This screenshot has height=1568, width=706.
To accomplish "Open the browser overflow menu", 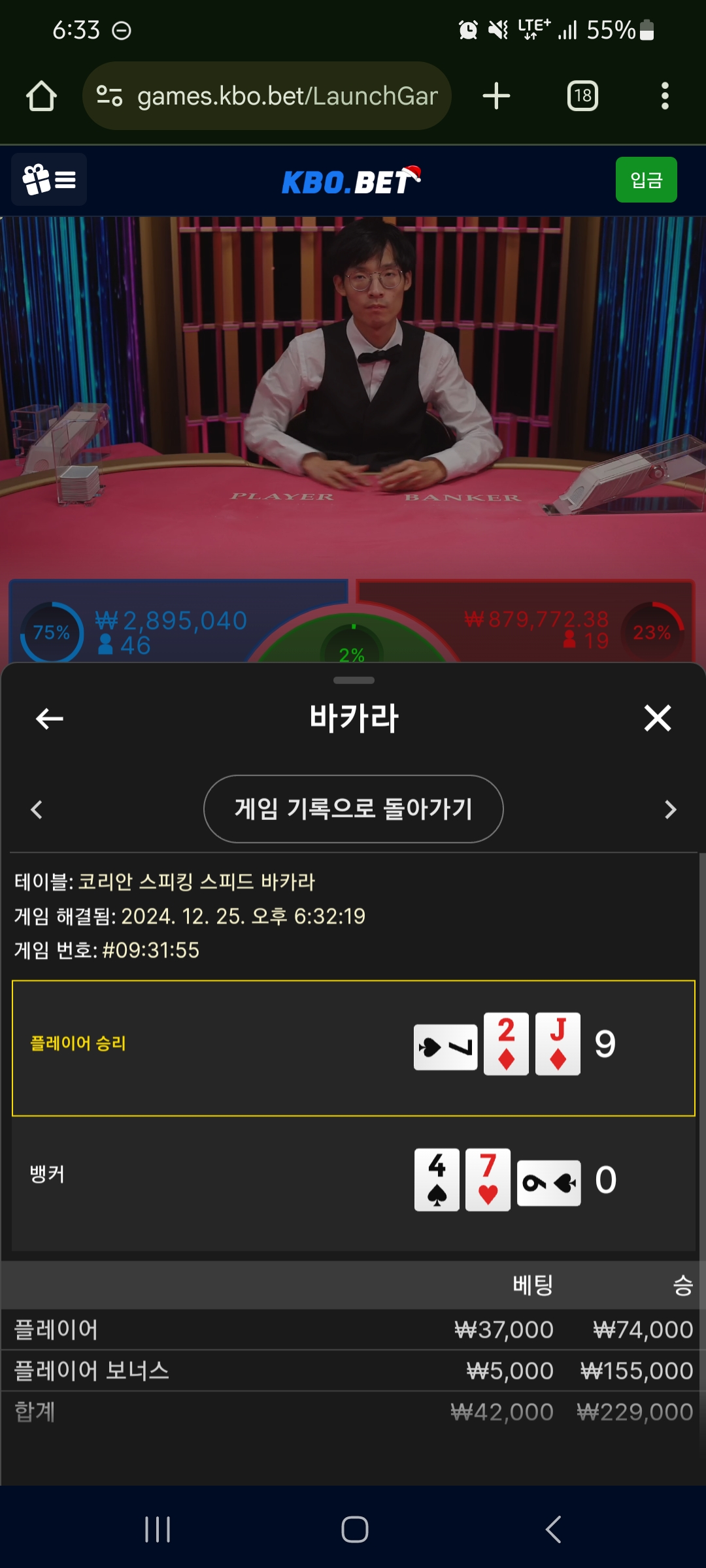I will [x=665, y=96].
